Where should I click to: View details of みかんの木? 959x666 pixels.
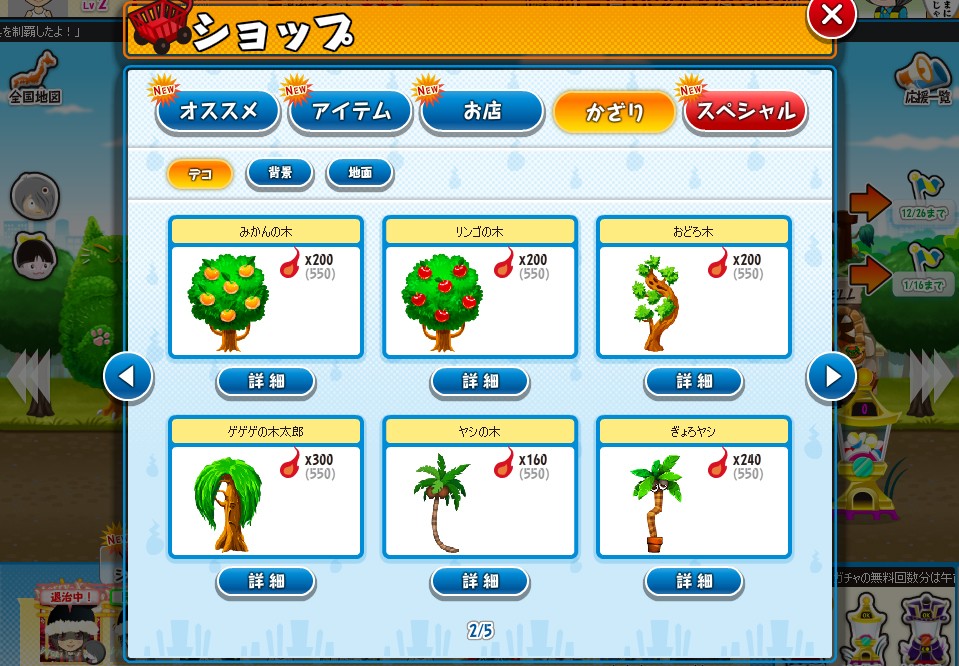pos(266,381)
